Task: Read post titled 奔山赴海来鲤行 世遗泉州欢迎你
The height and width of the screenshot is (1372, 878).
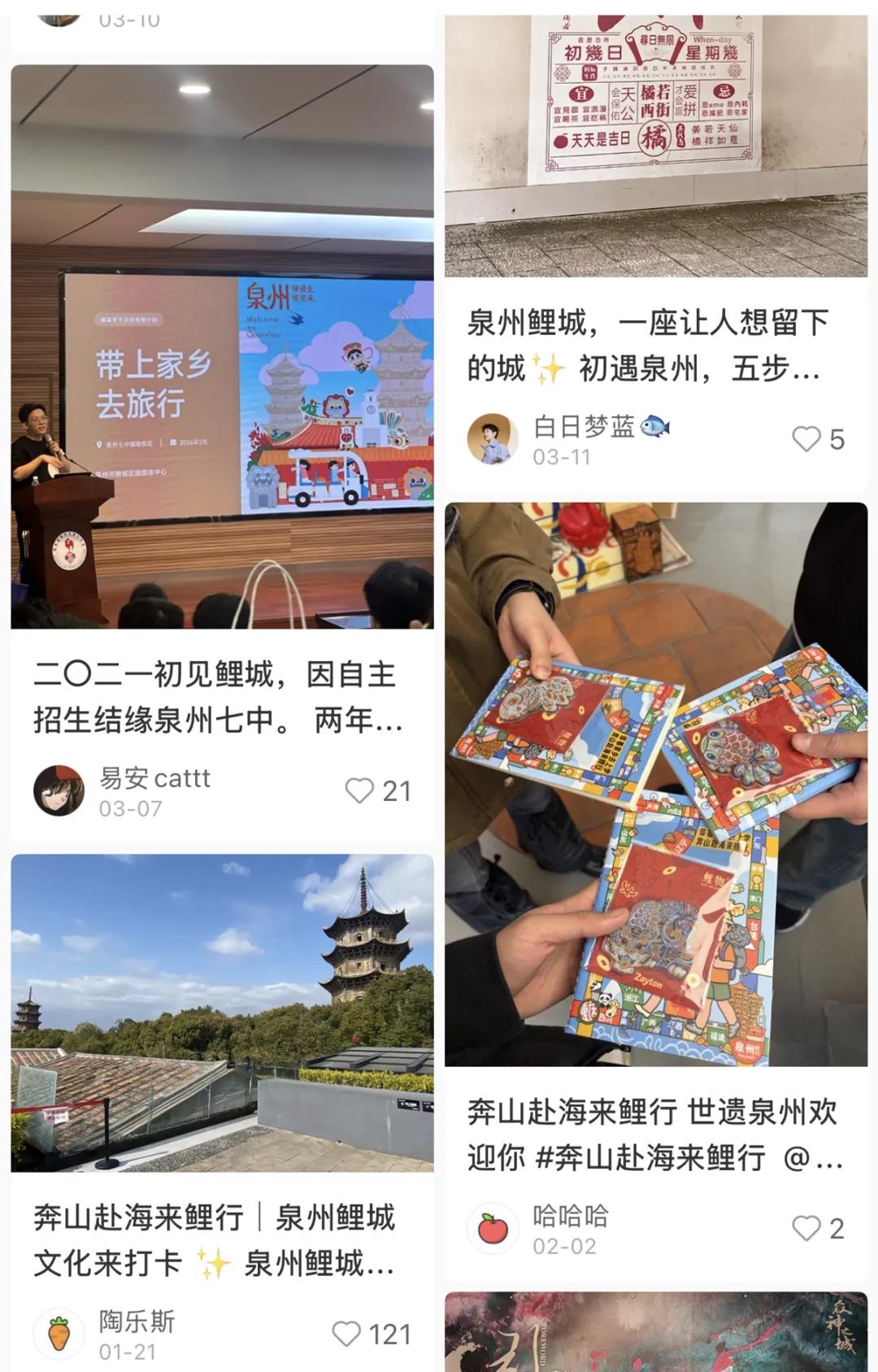Action: click(654, 1135)
